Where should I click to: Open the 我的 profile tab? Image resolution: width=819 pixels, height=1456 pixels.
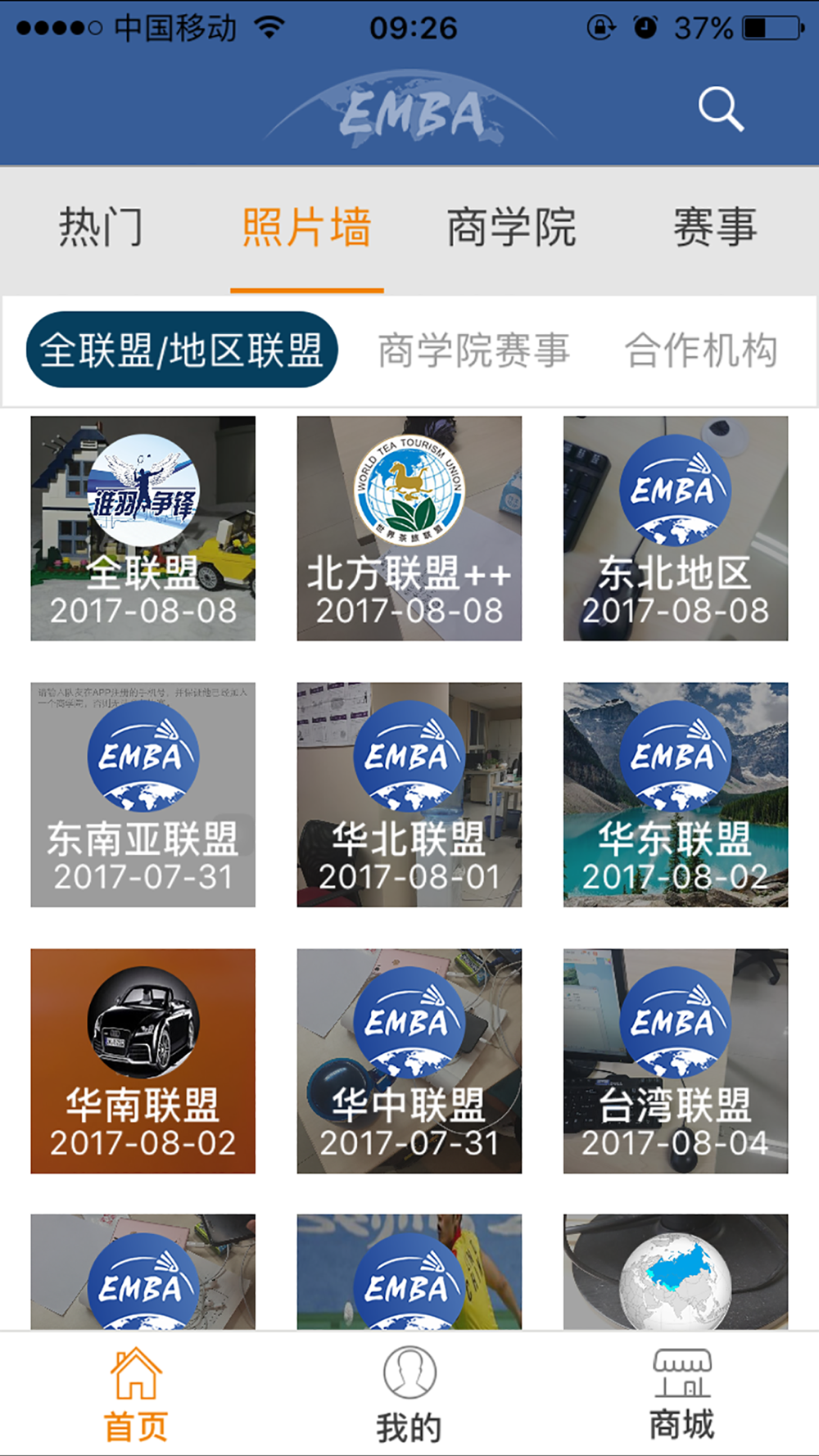point(409,1395)
